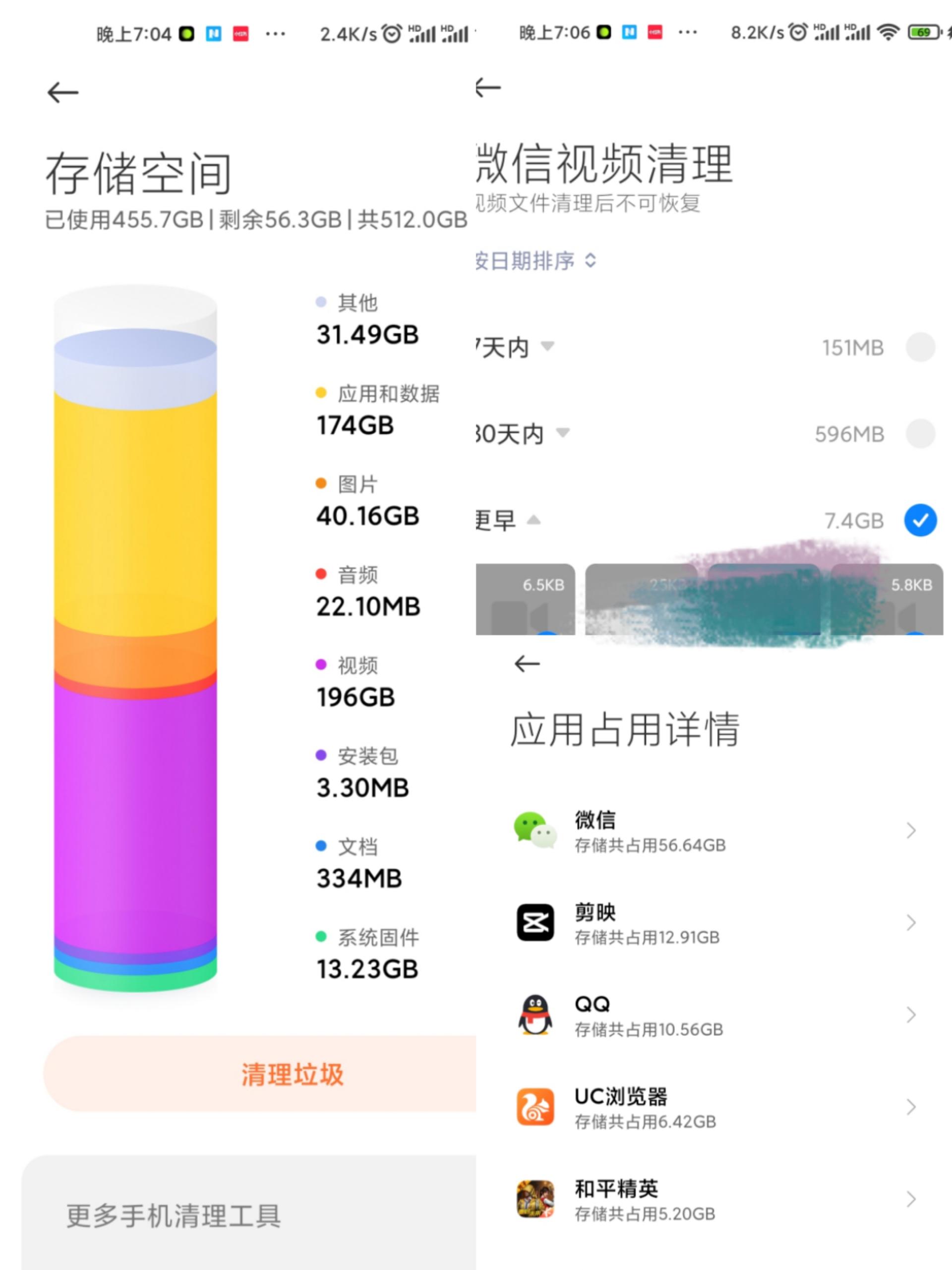Deselect the checked 7.4GB 更早 circle

point(921,520)
